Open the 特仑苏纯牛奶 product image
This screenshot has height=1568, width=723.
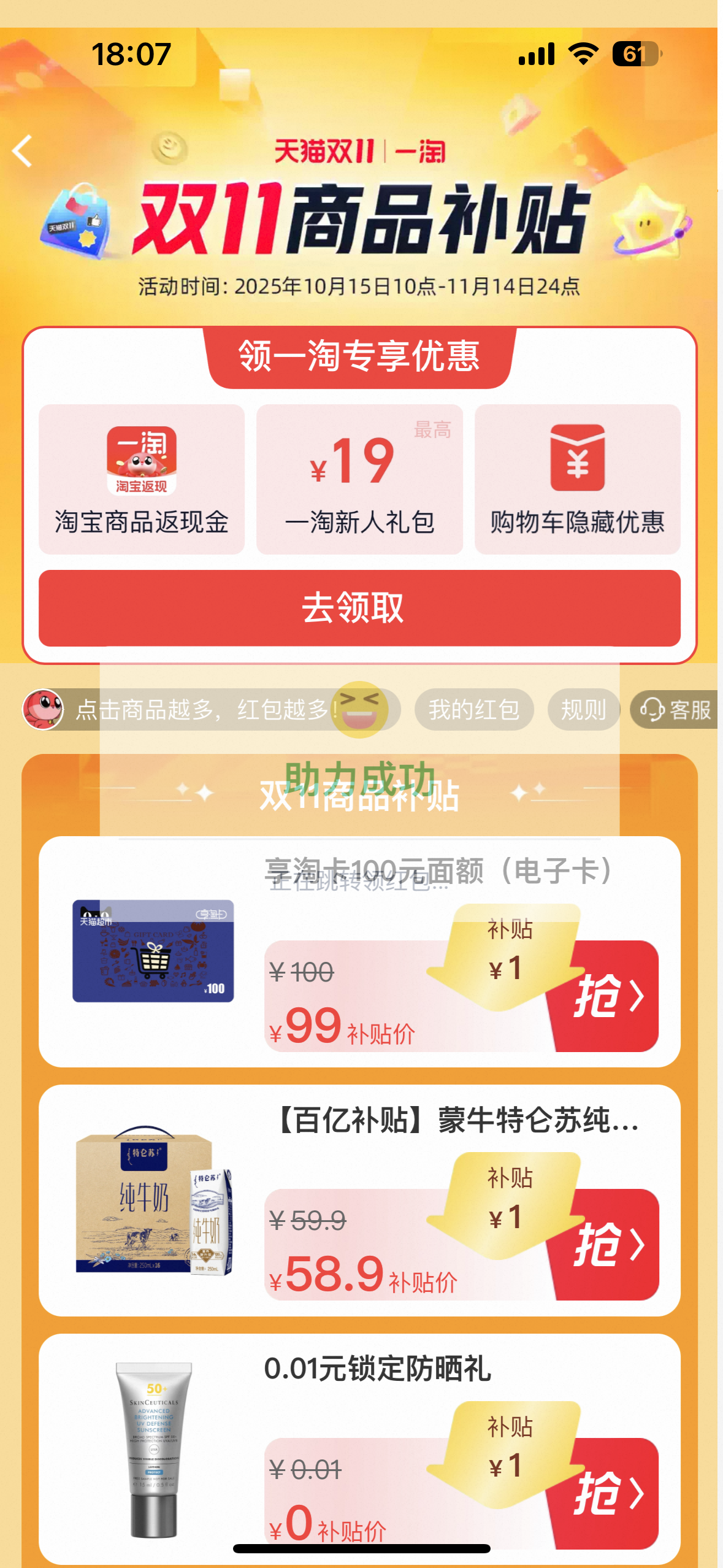(x=153, y=1200)
